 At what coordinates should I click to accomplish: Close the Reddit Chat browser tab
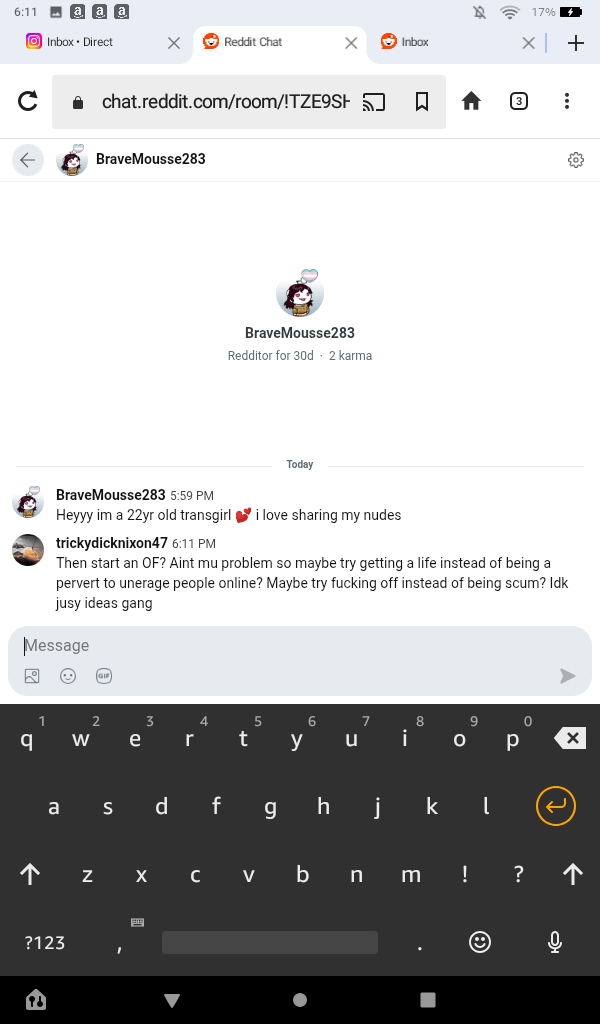351,43
